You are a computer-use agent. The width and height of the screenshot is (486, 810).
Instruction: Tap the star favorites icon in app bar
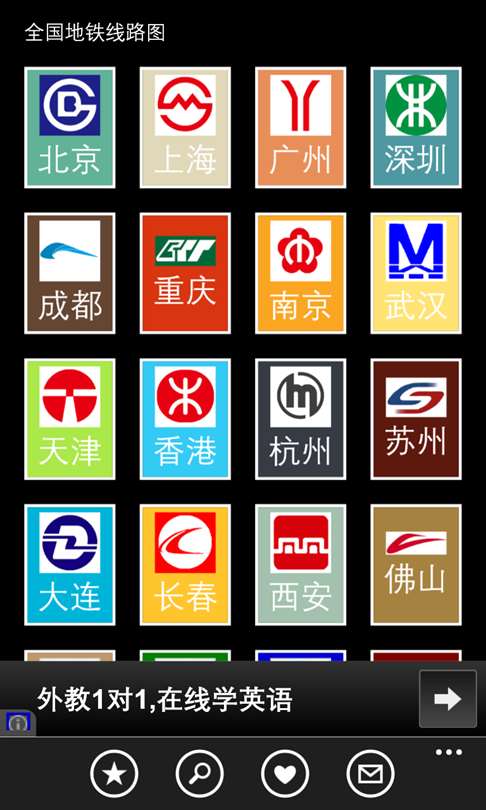coord(114,774)
